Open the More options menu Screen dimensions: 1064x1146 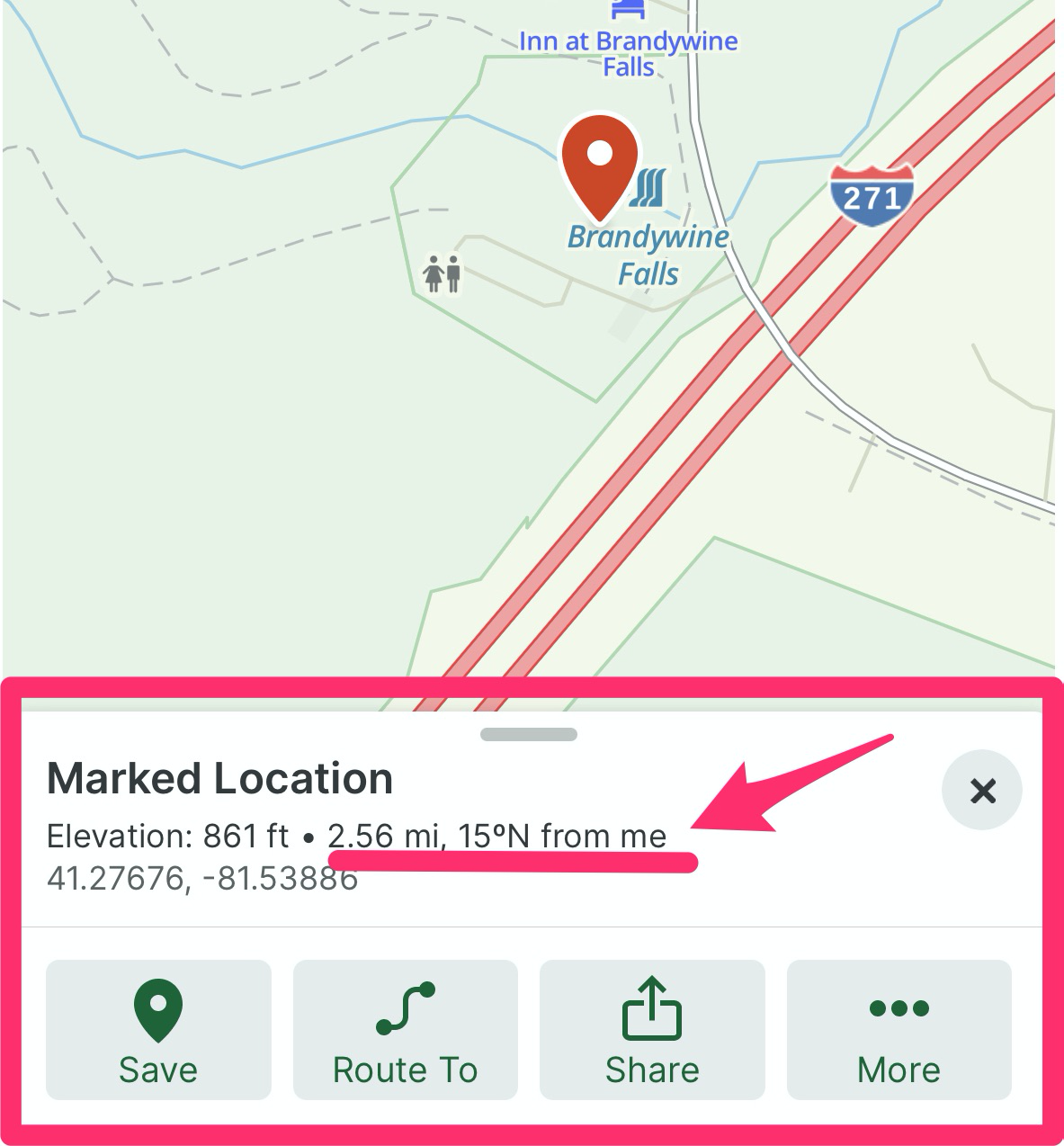pos(899,1029)
